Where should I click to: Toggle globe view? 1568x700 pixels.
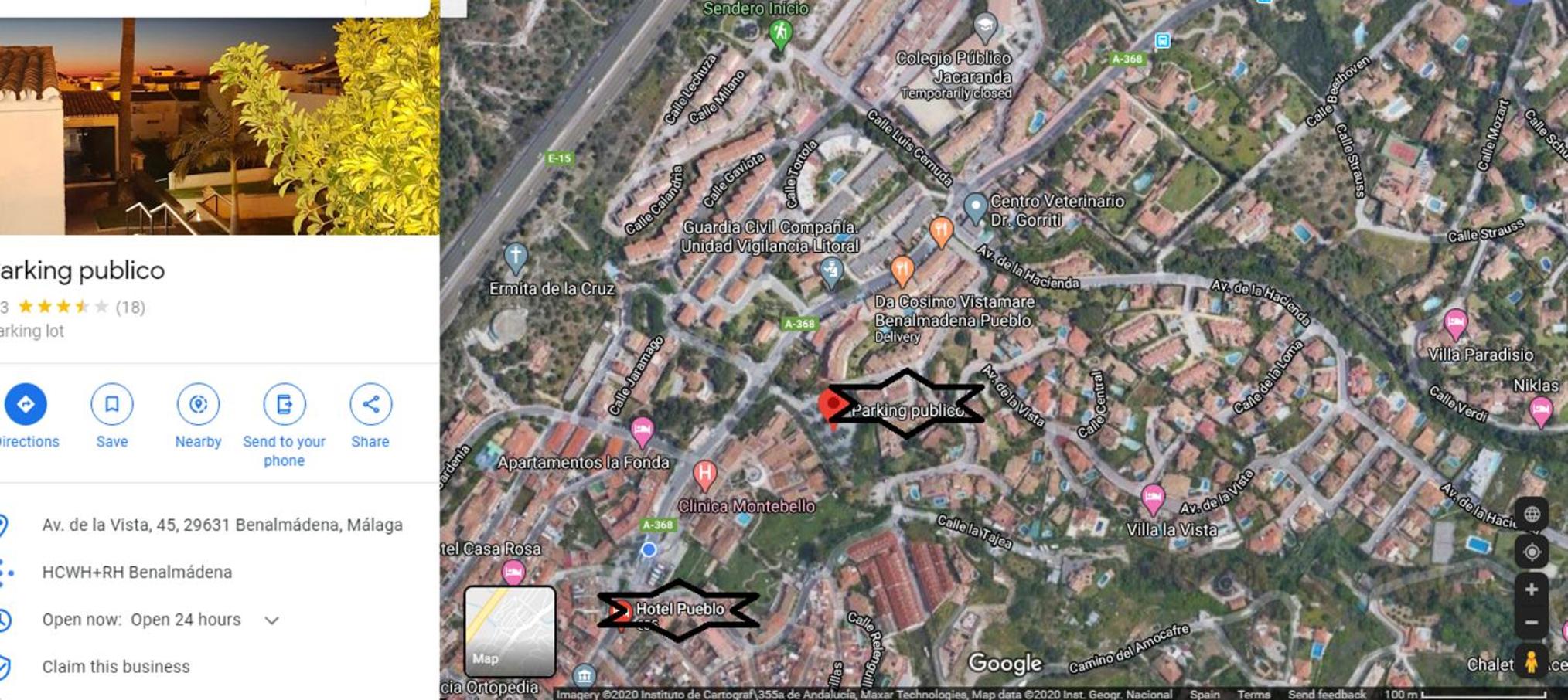click(1531, 515)
